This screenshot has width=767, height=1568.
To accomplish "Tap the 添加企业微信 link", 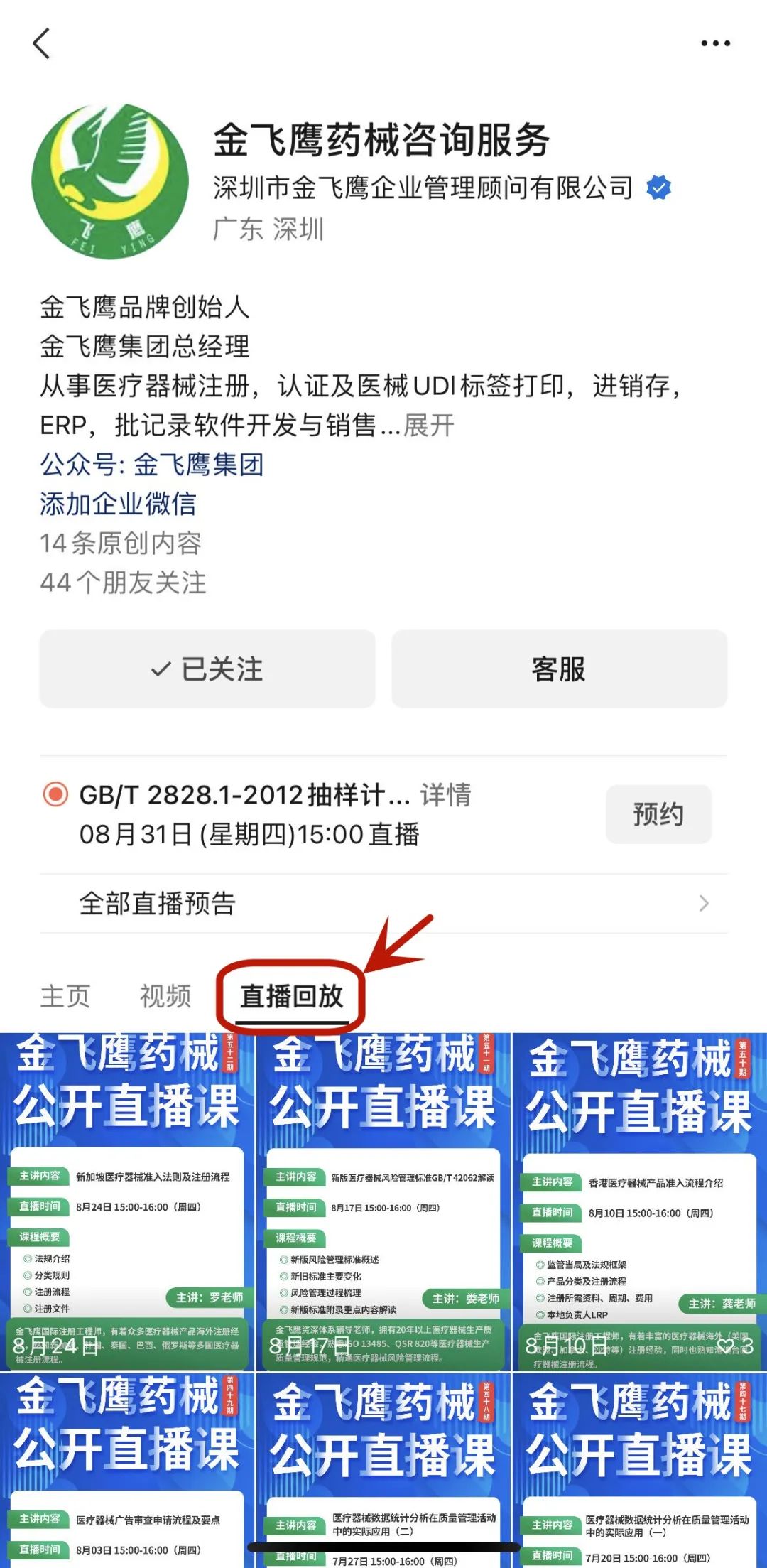I will pos(118,504).
